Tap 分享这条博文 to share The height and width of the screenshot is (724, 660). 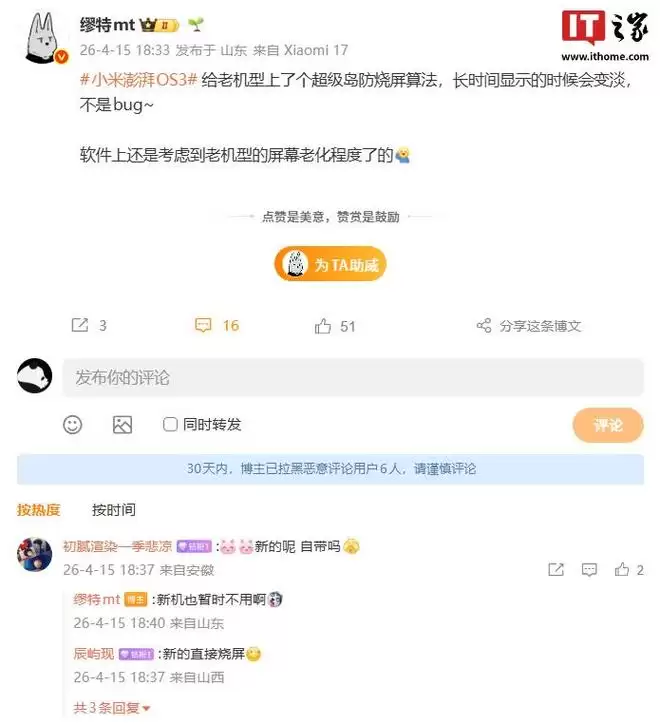point(529,326)
